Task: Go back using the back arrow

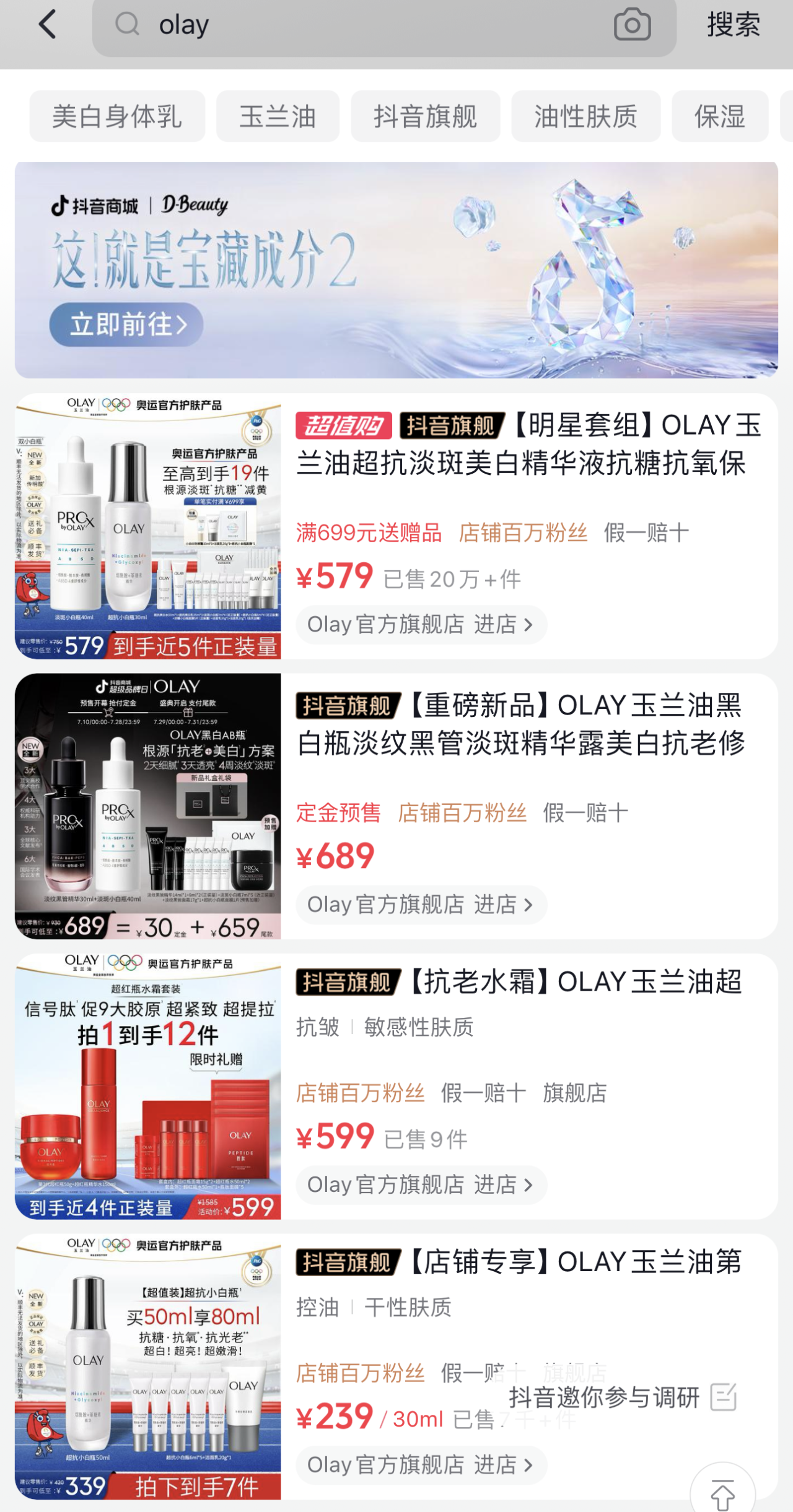Action: (47, 25)
